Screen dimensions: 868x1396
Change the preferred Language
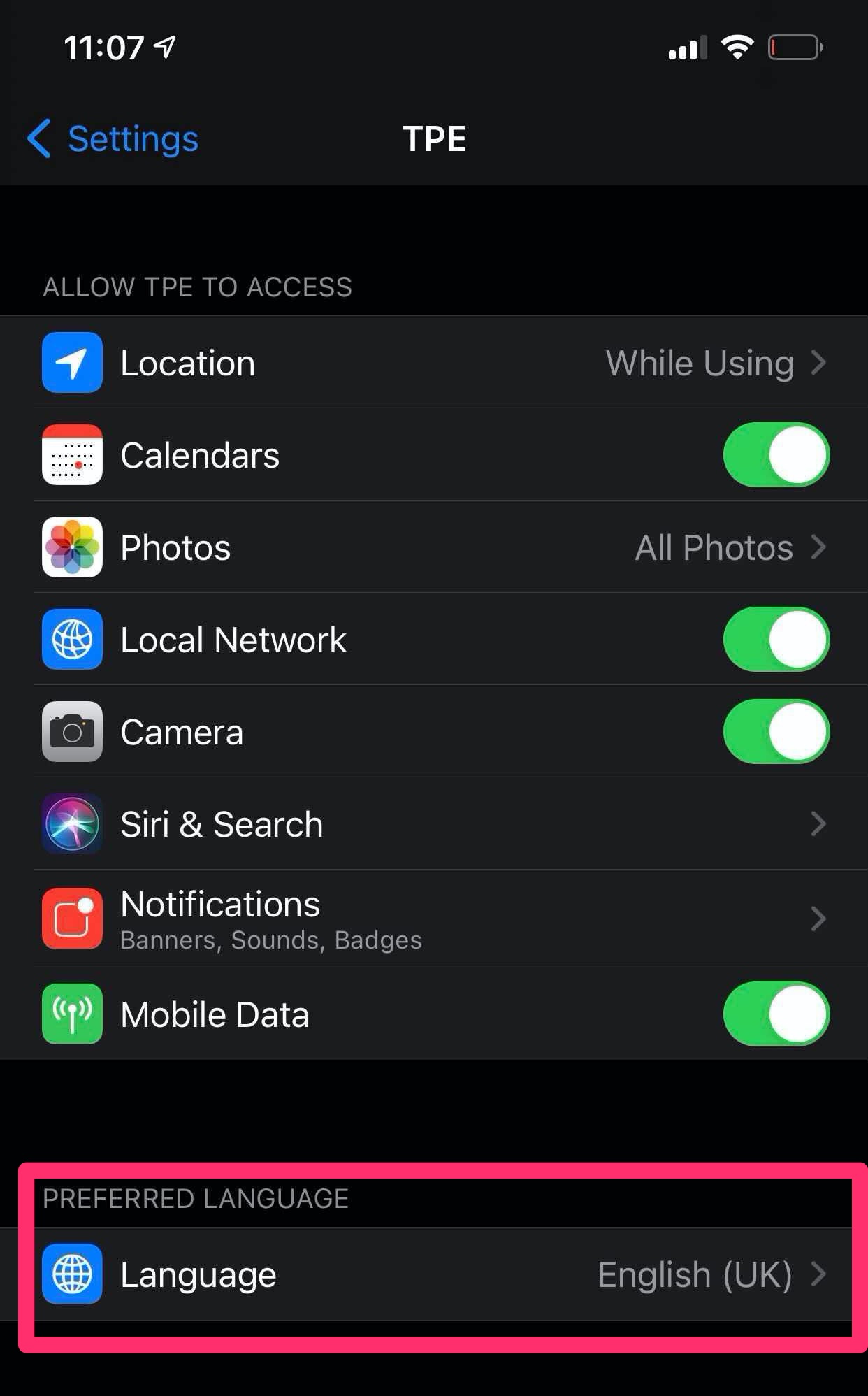click(x=434, y=1274)
